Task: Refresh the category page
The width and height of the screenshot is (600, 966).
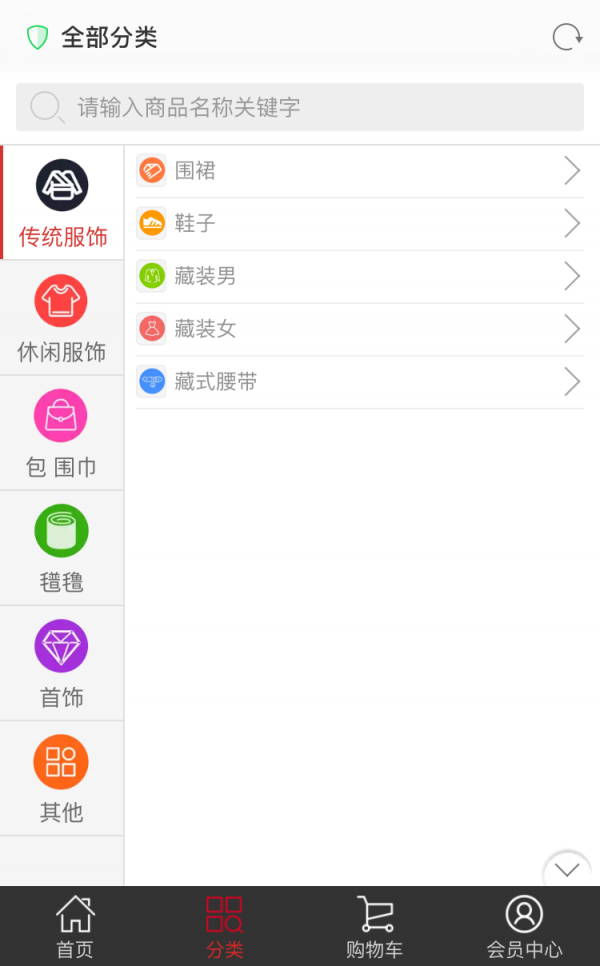Action: pos(567,37)
